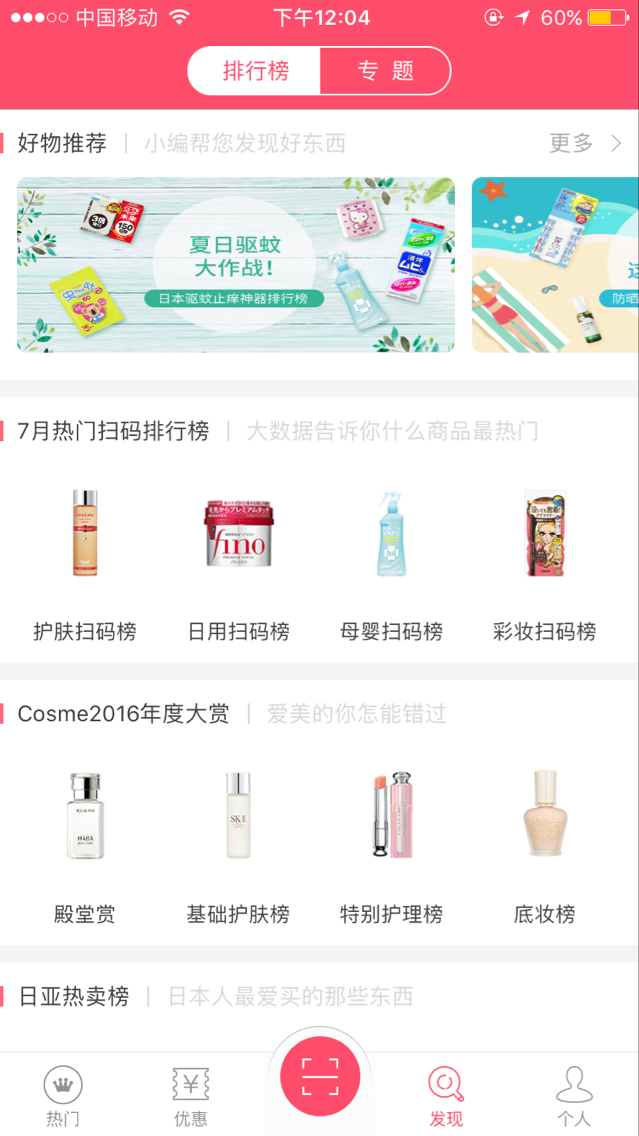
Task: Open the 殿堂赏 award list
Action: pyautogui.click(x=85, y=845)
